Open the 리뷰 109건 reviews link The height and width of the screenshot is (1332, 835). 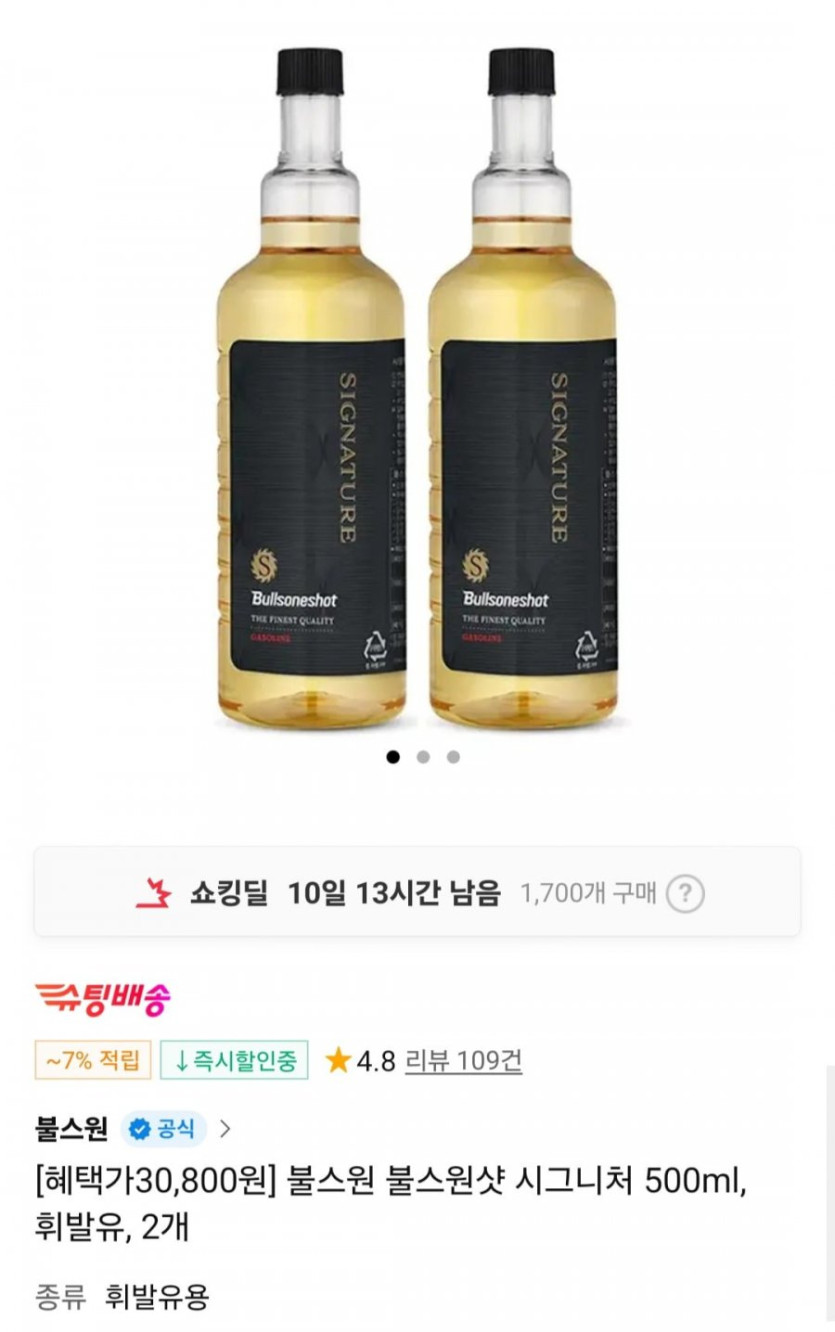[x=463, y=1060]
